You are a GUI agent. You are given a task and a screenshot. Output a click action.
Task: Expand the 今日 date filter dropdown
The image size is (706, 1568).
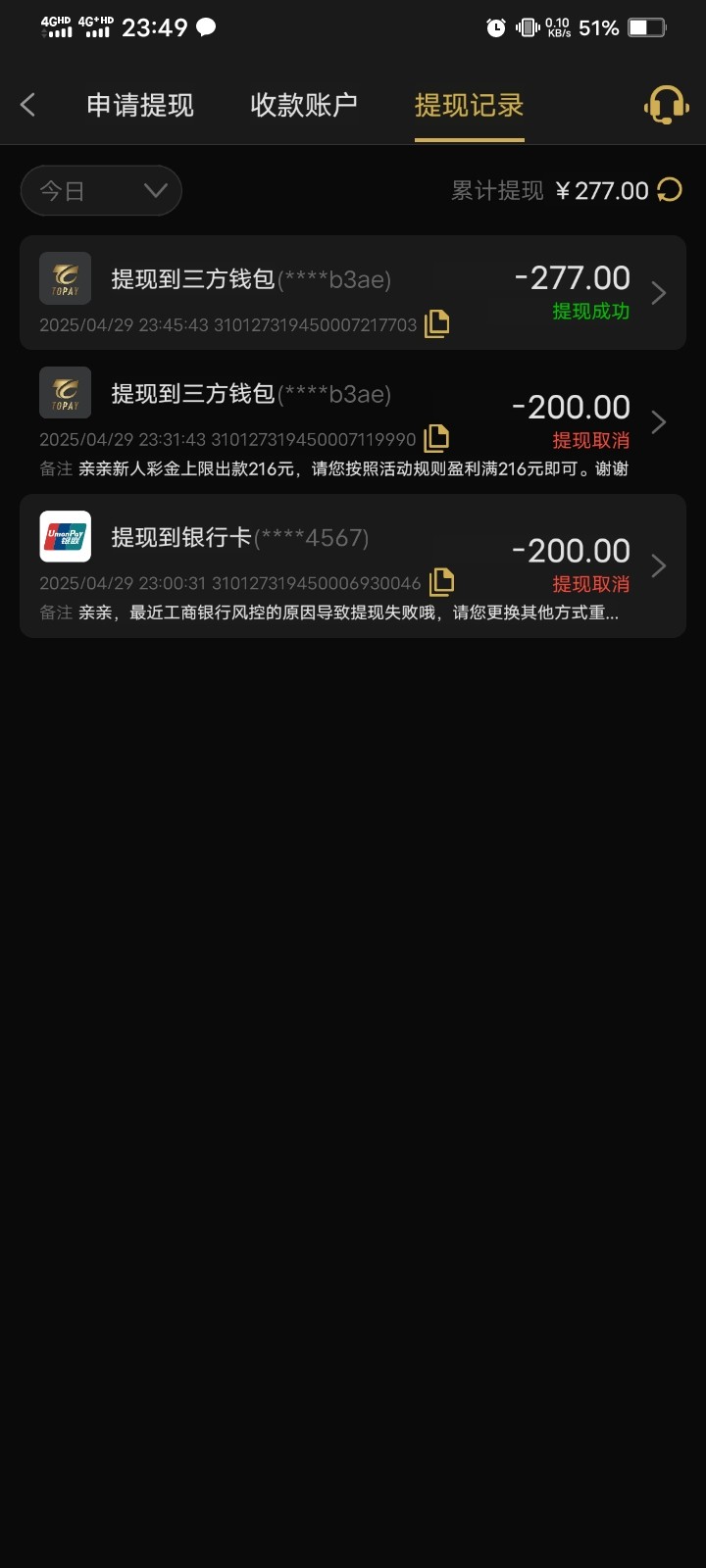(x=101, y=190)
